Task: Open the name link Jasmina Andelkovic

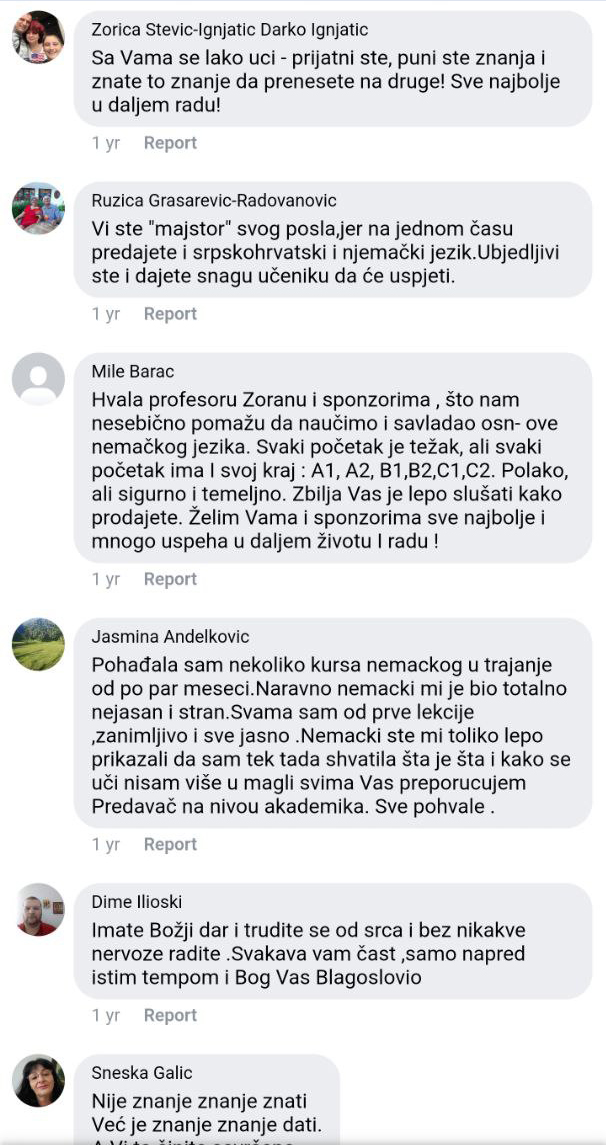Action: [170, 637]
